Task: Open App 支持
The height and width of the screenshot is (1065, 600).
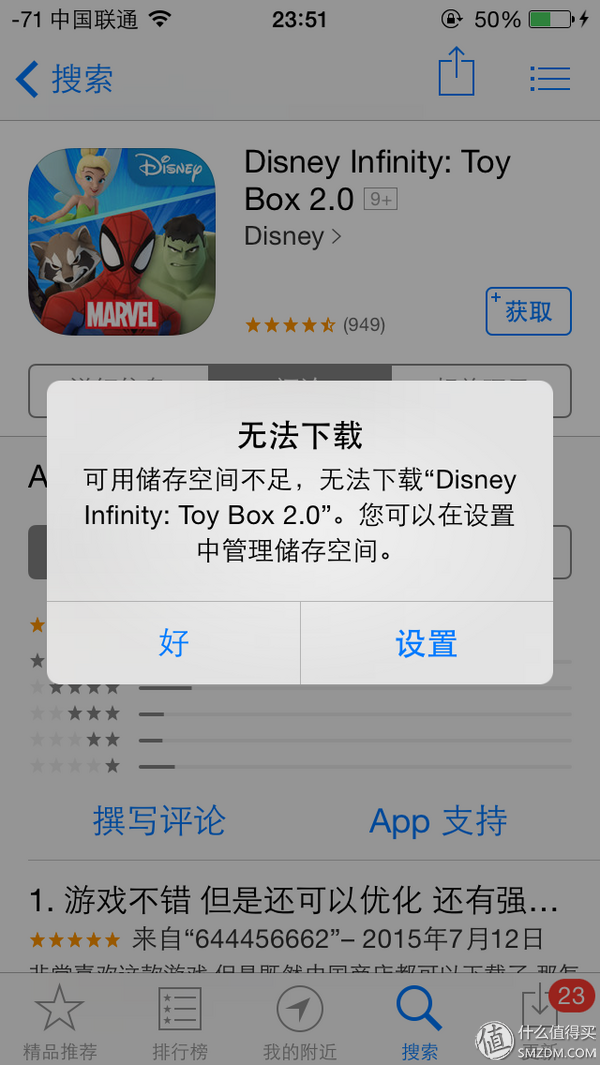Action: point(438,821)
